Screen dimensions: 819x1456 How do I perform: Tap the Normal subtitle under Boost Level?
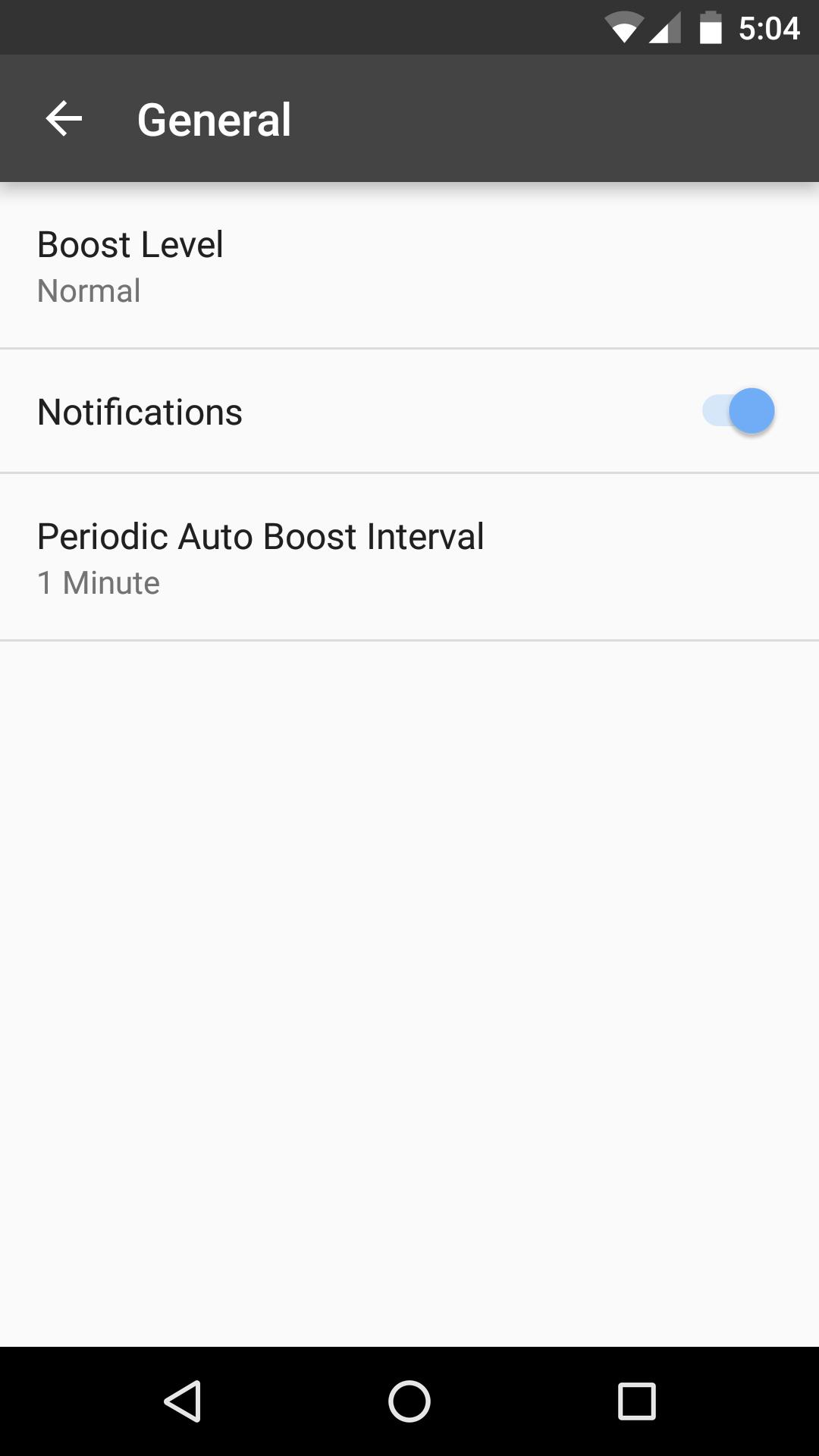point(89,290)
